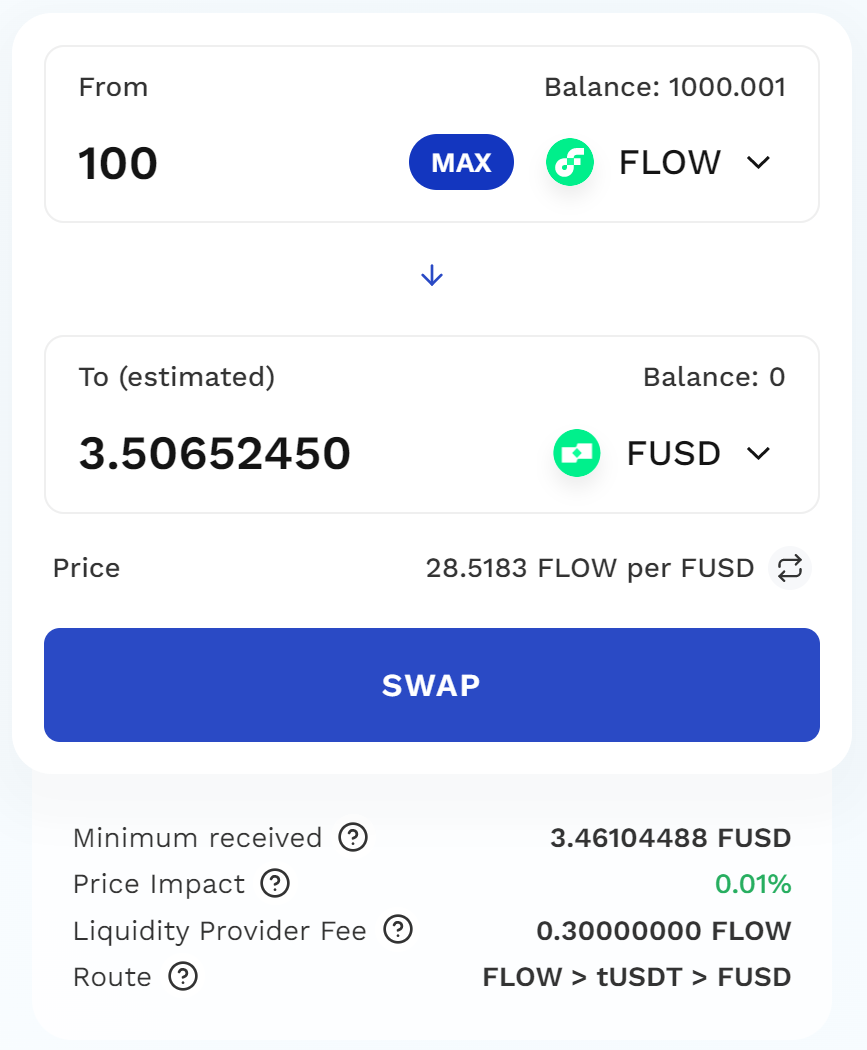Show help for Minimum received
The image size is (867, 1050).
point(353,837)
